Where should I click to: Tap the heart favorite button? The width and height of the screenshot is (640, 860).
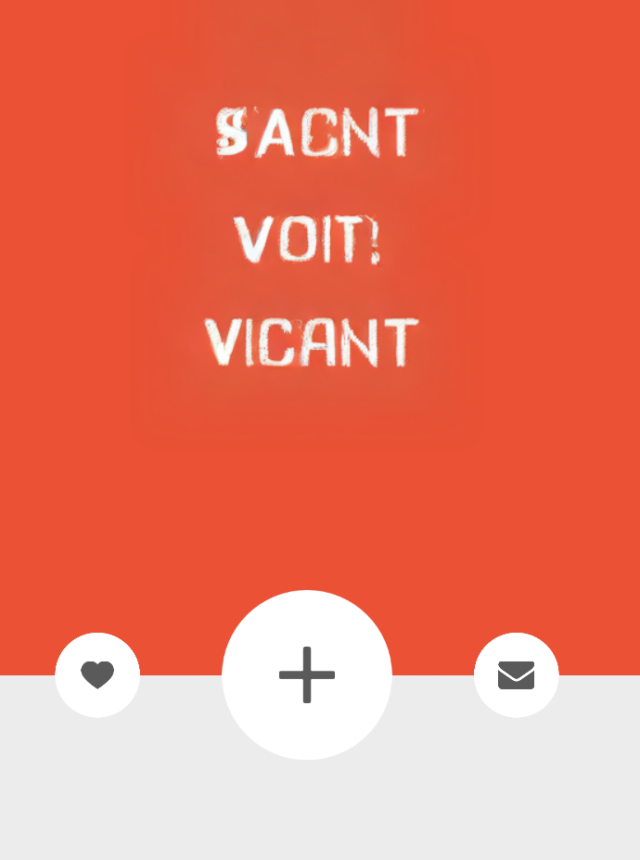click(x=97, y=675)
